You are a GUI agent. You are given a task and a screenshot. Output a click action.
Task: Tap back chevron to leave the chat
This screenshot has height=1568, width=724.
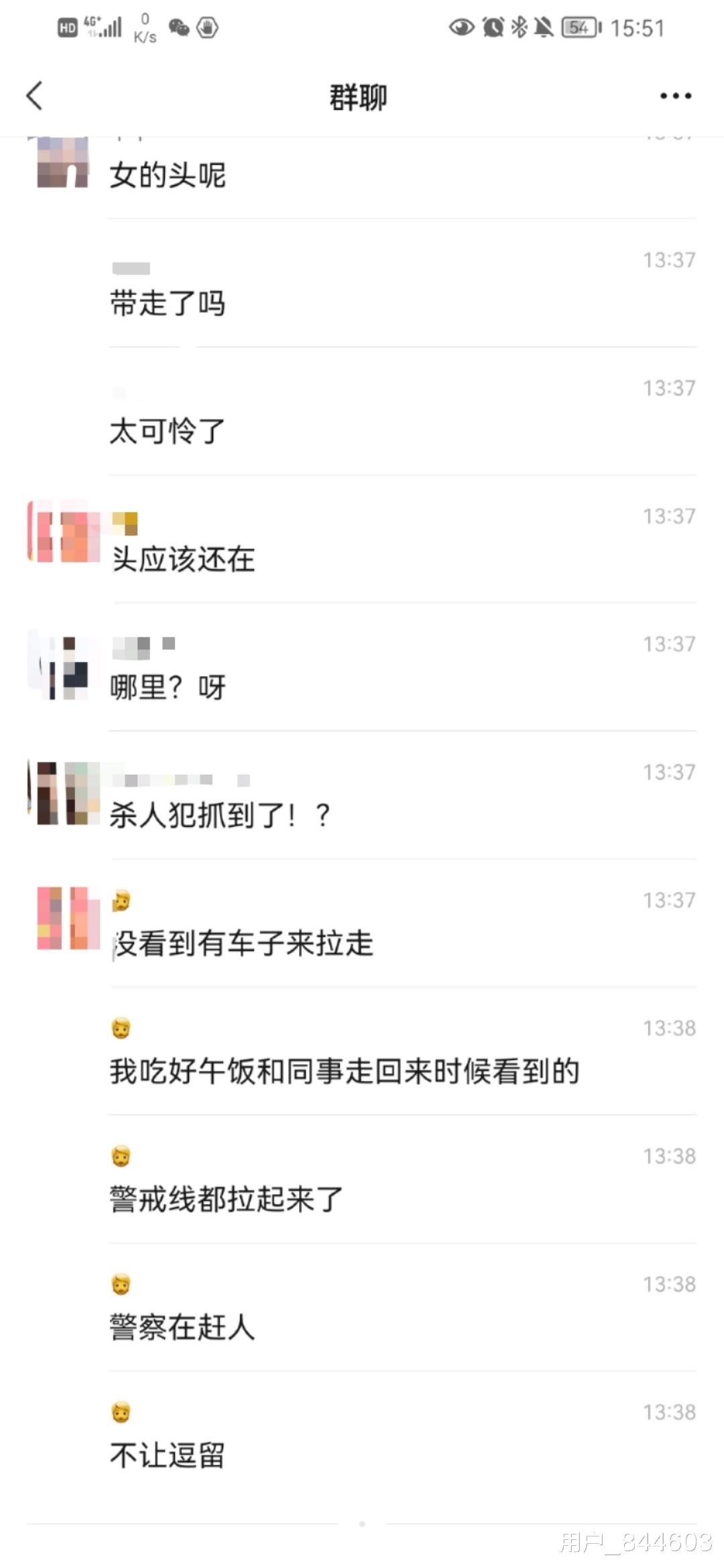coord(35,96)
